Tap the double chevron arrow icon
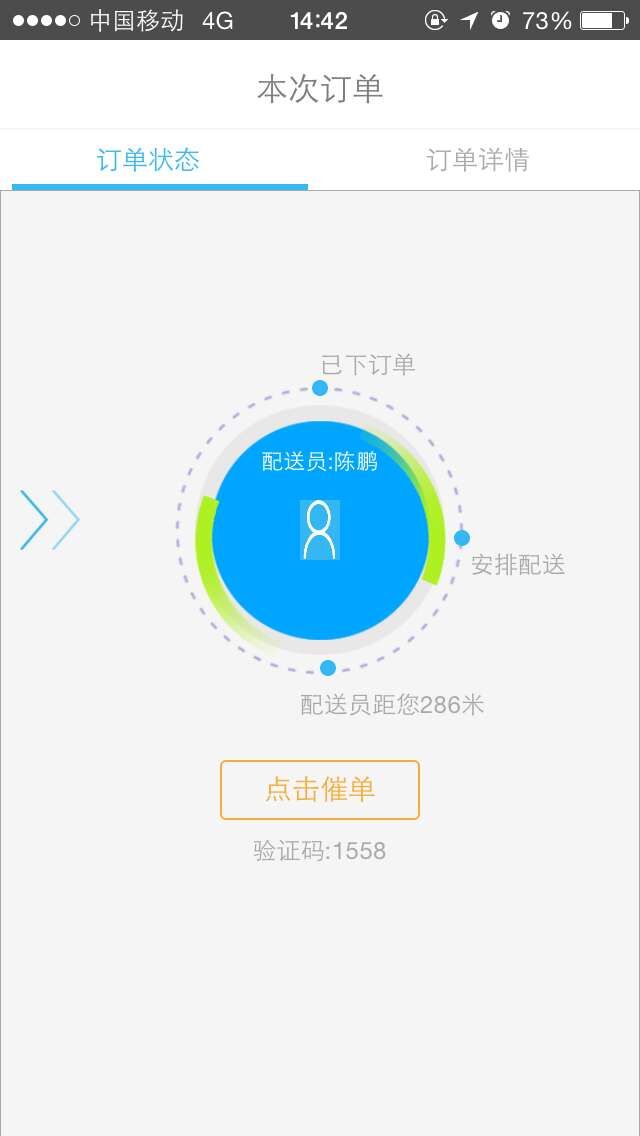This screenshot has height=1136, width=640. click(x=49, y=520)
